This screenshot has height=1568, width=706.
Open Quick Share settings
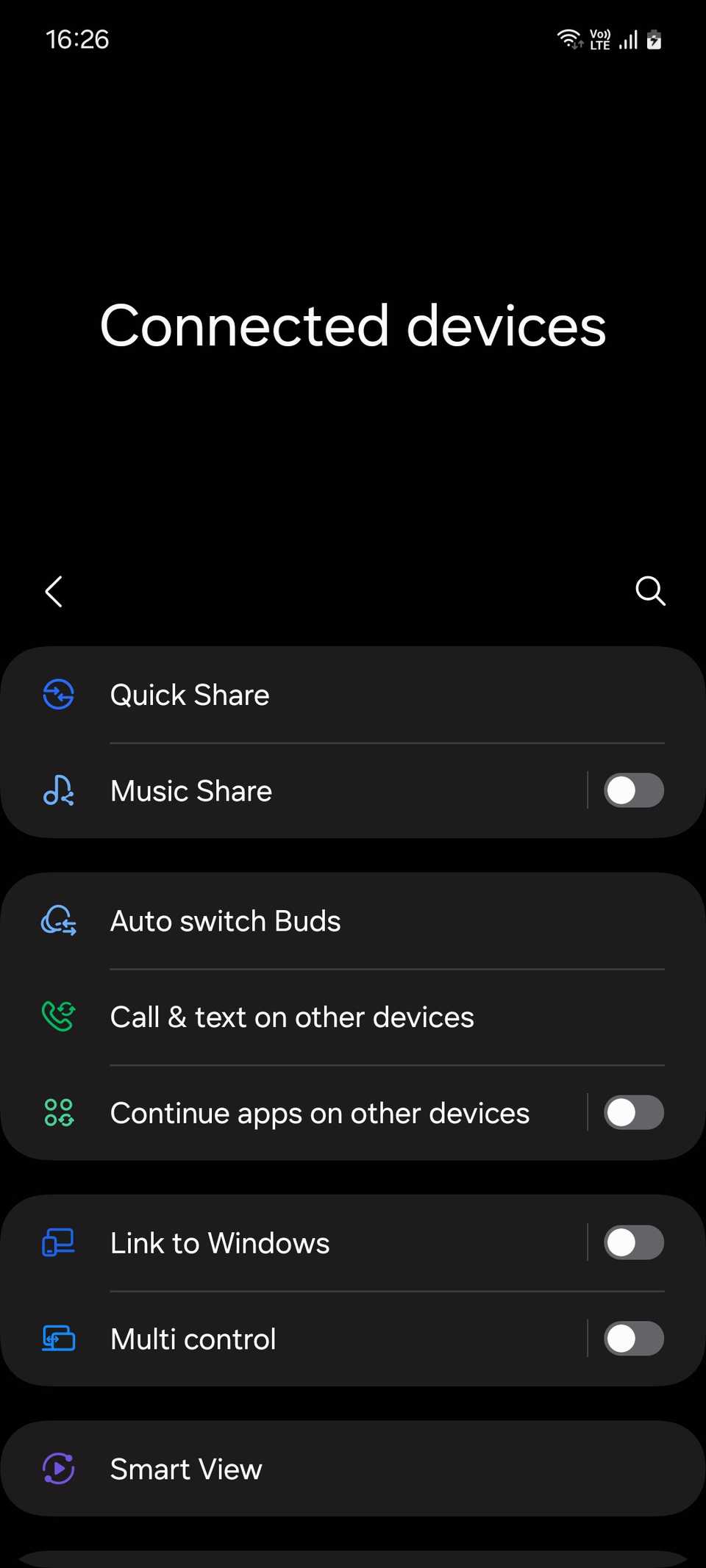click(294, 694)
